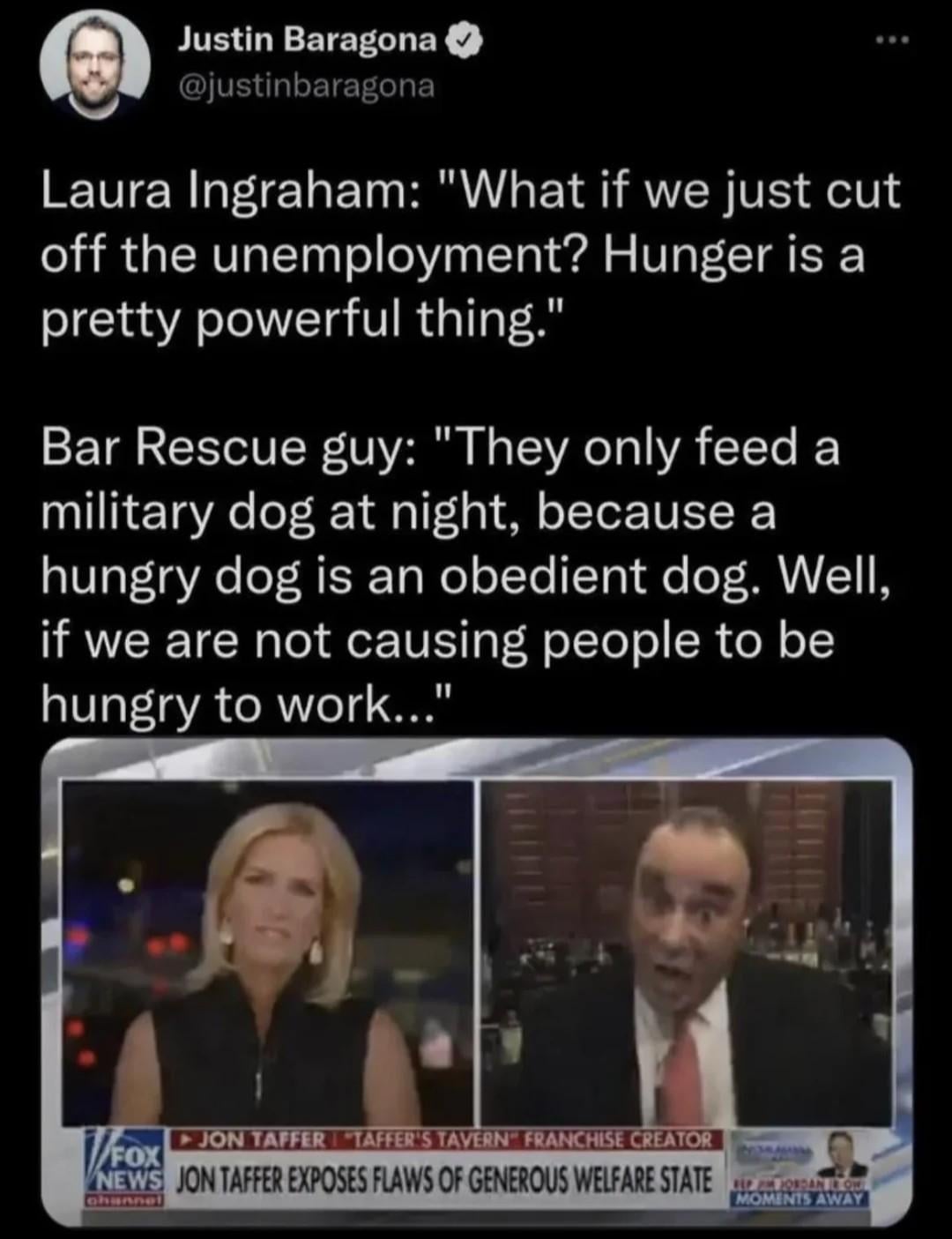
Task: Open the @justinbaragona profile handle
Action: tap(306, 86)
